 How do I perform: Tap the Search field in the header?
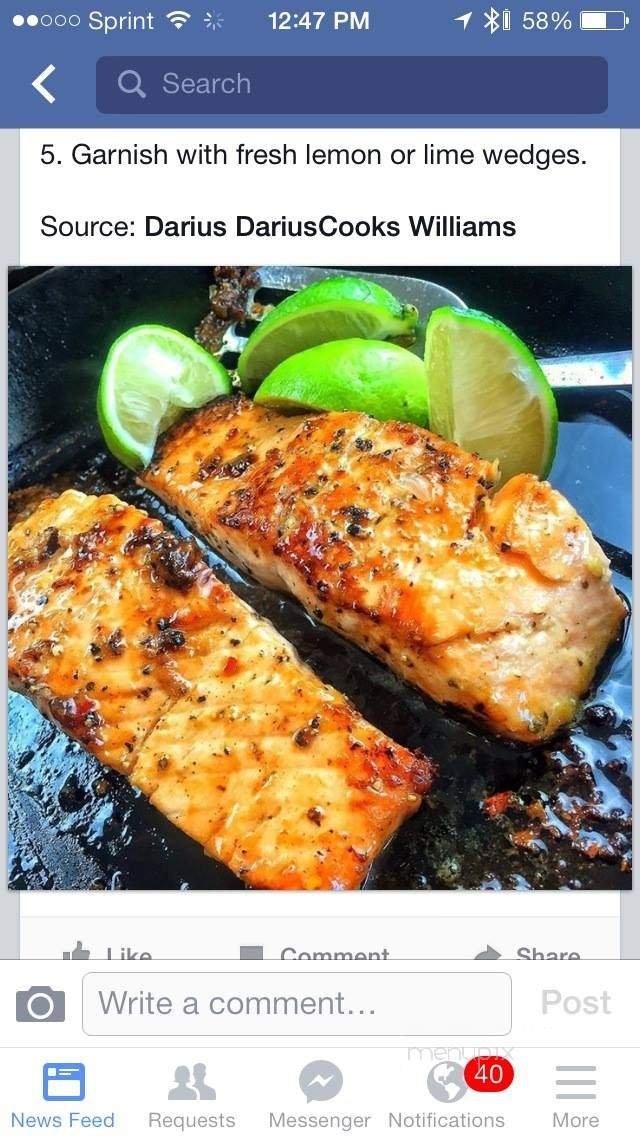[351, 85]
